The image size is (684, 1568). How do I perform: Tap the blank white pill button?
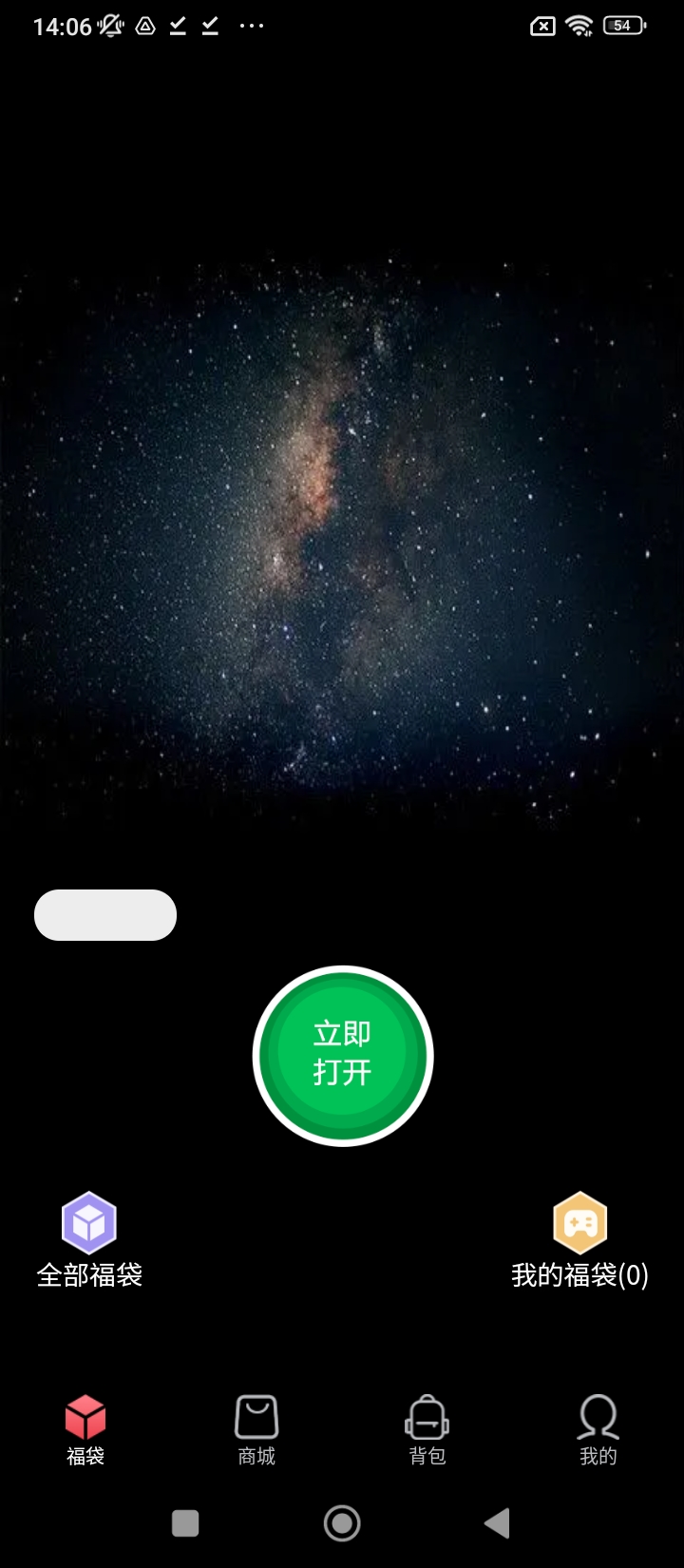pyautogui.click(x=105, y=915)
